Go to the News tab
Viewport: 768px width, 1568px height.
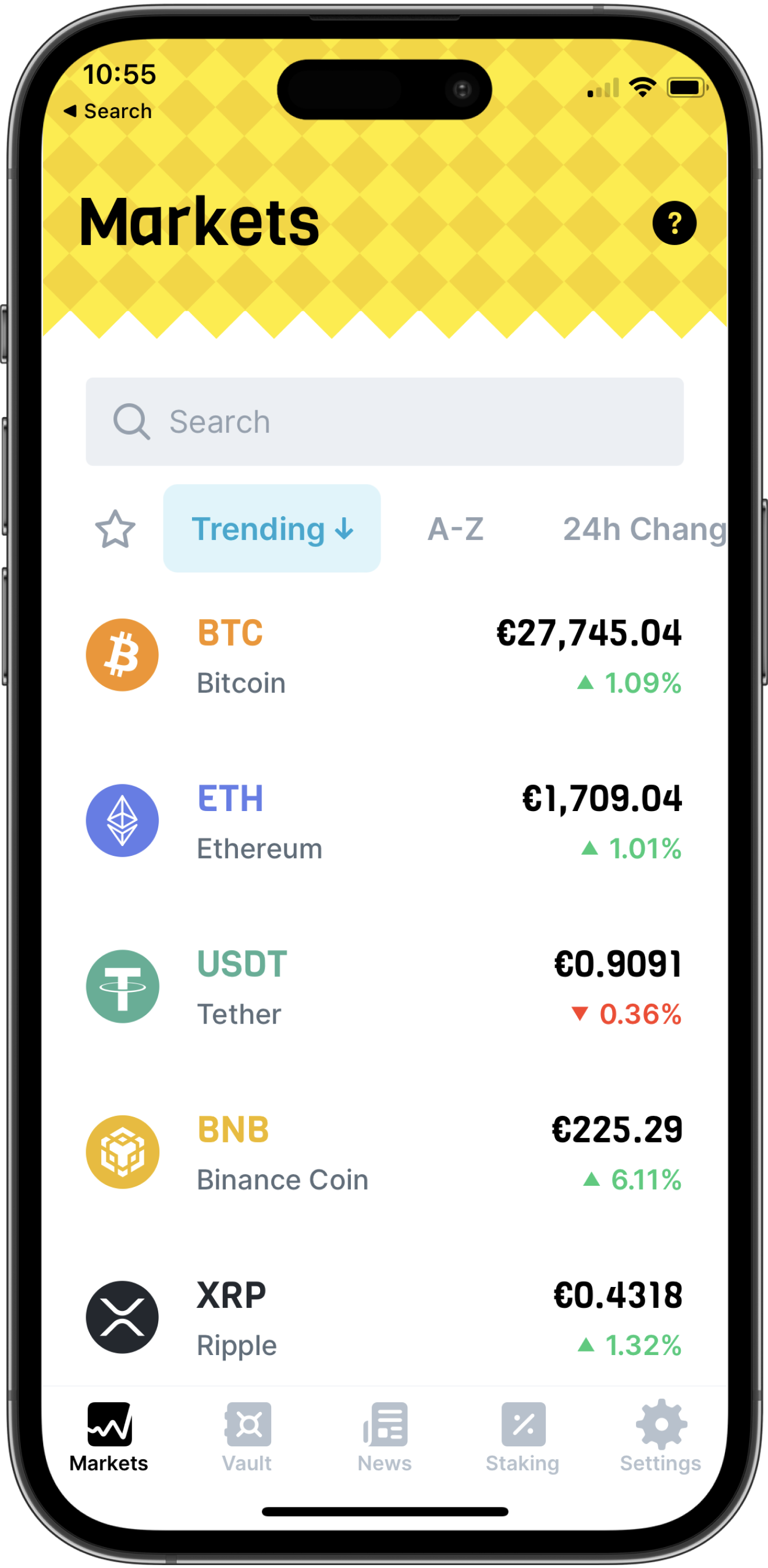(385, 1435)
